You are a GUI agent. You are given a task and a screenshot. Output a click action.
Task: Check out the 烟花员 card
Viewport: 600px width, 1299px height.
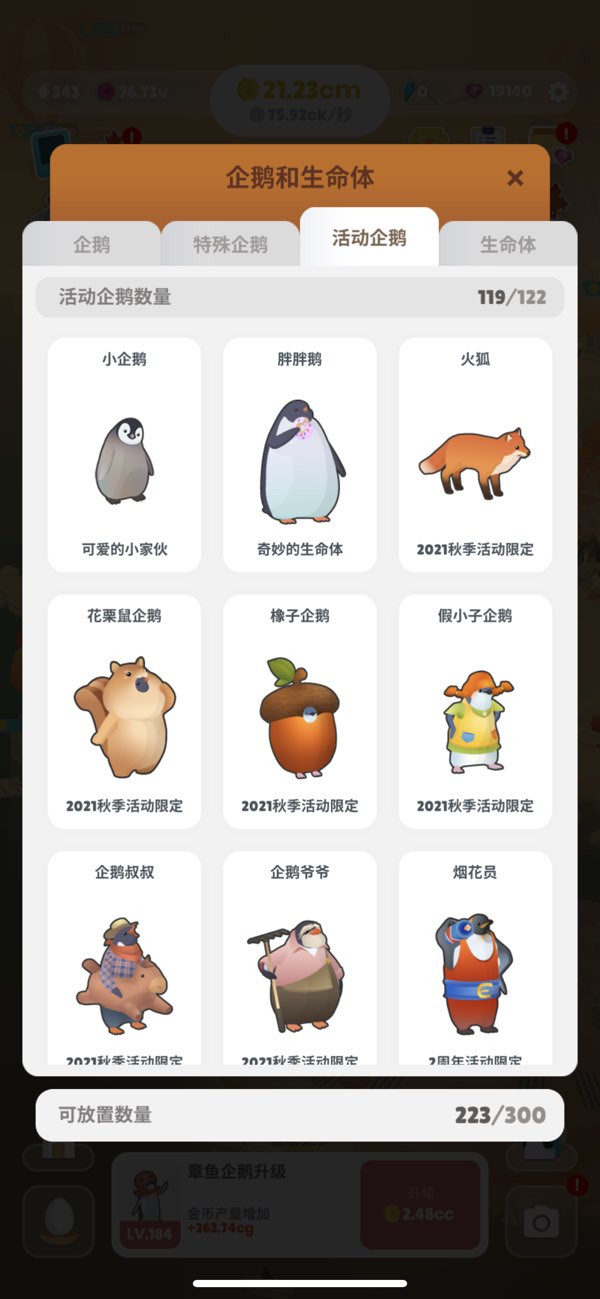[475, 960]
